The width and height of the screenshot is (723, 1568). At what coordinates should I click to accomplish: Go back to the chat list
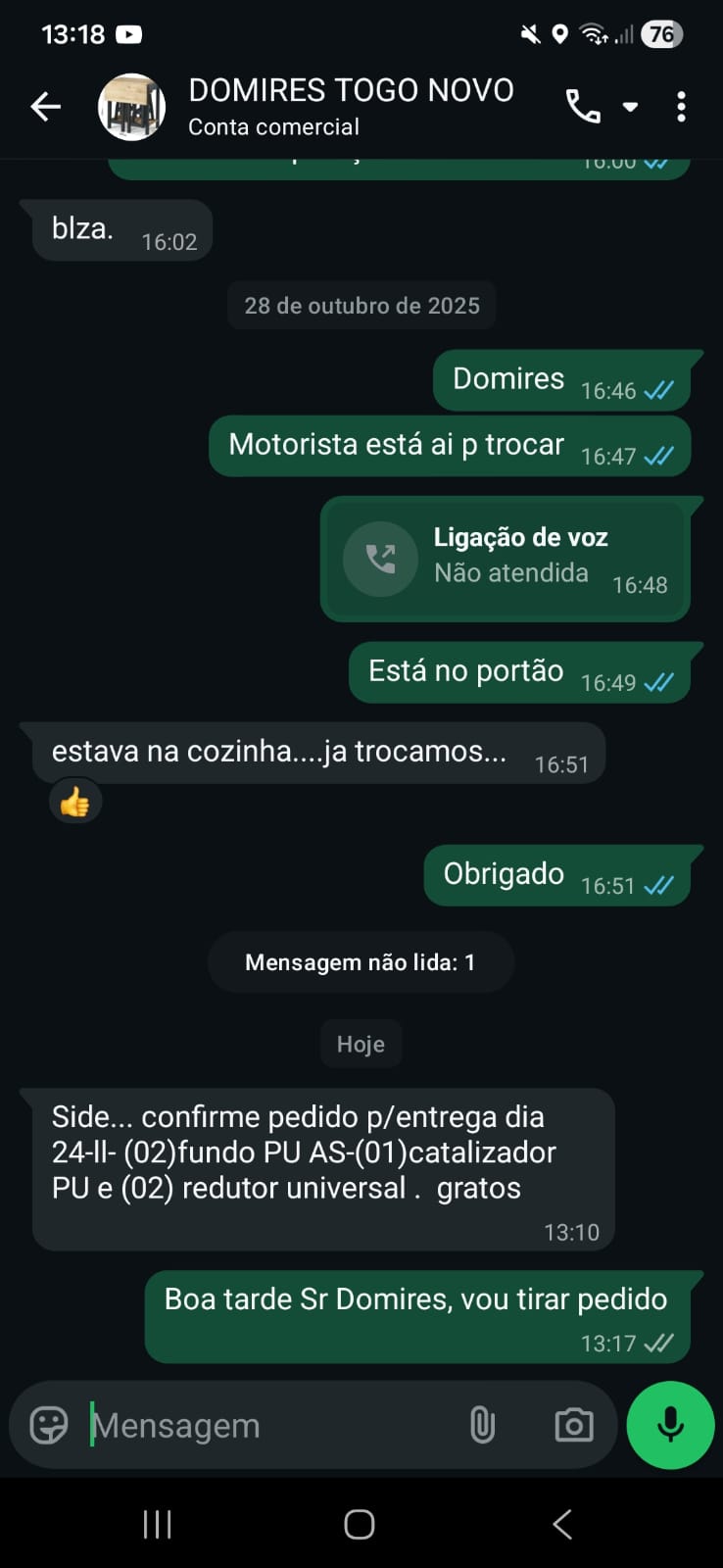[x=45, y=106]
